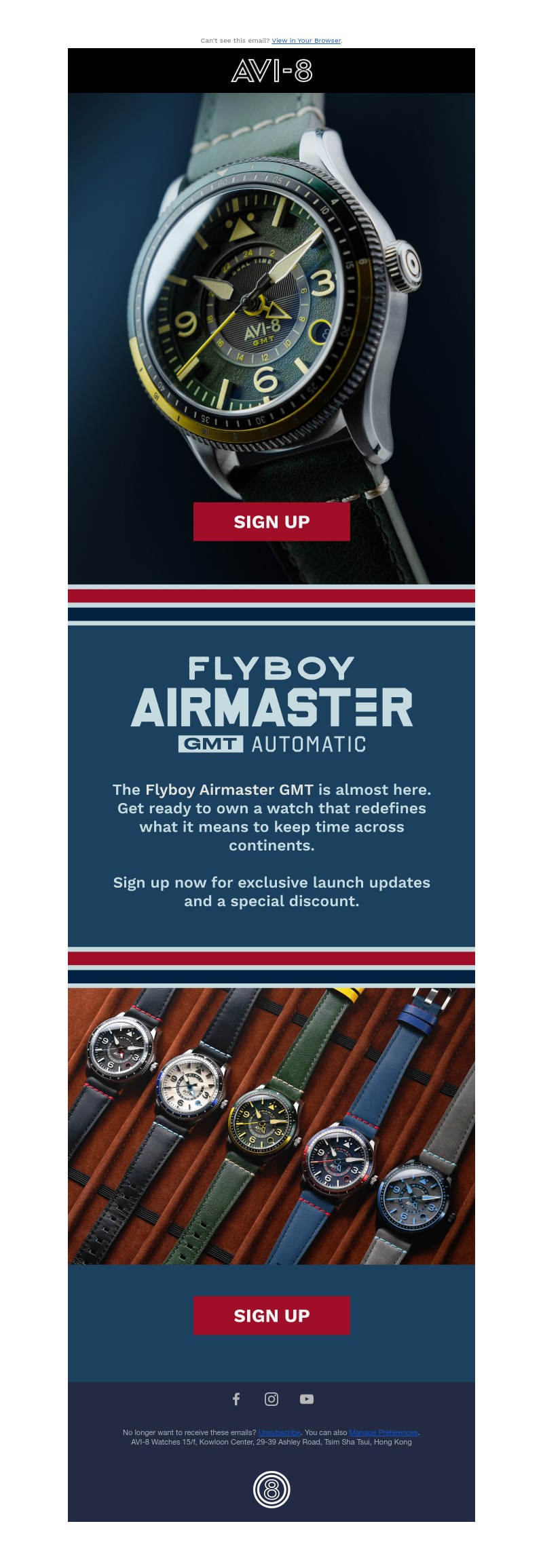Open AVI-8's YouTube channel

point(307,1398)
